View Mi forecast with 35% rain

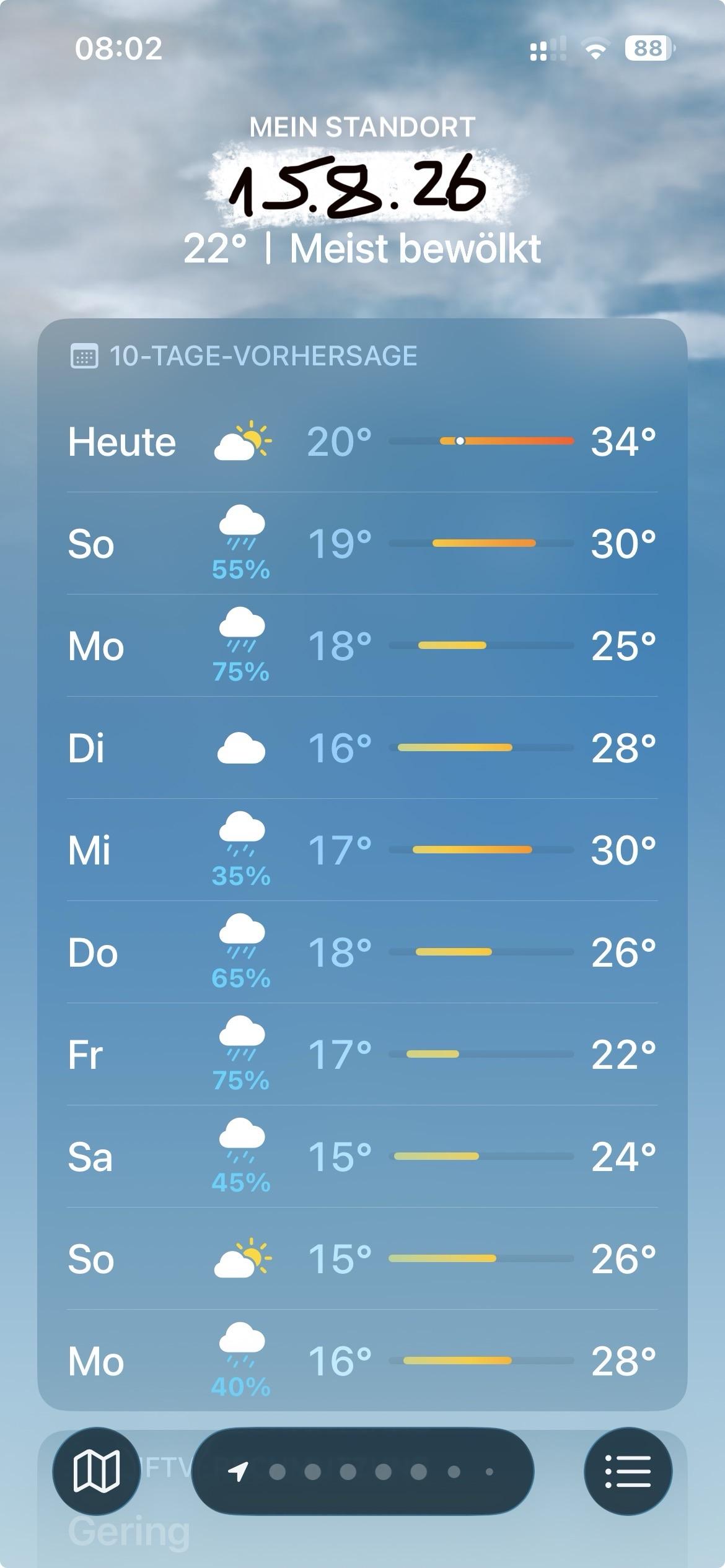coord(362,850)
